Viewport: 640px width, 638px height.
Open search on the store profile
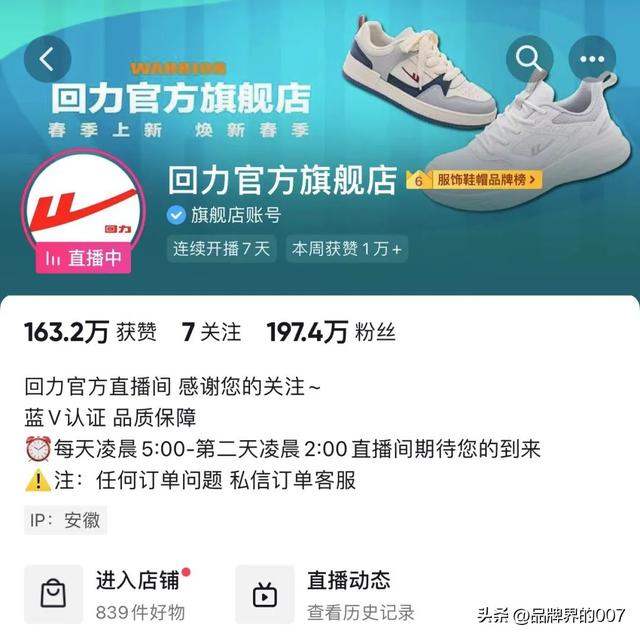[528, 61]
